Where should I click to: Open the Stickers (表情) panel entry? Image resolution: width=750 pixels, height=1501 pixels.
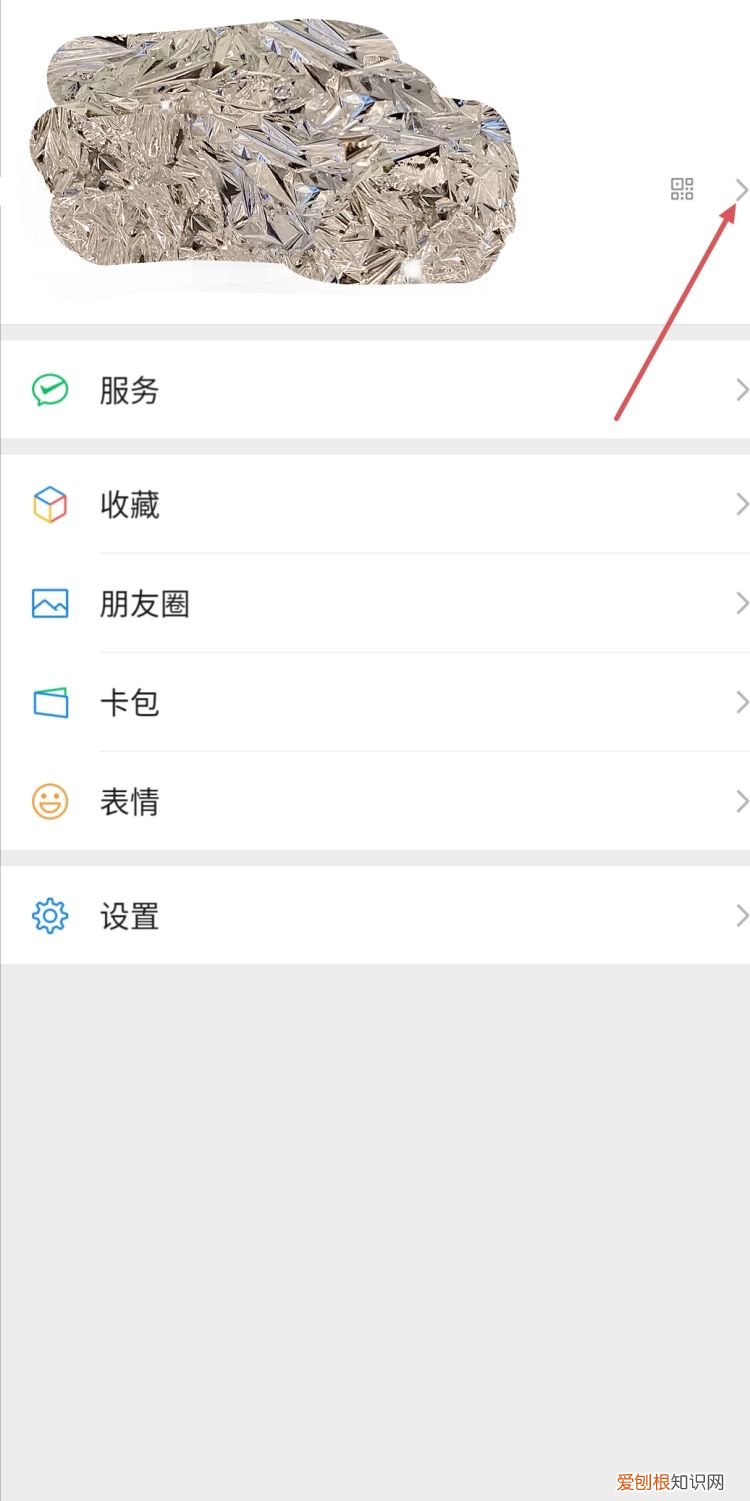click(x=130, y=801)
